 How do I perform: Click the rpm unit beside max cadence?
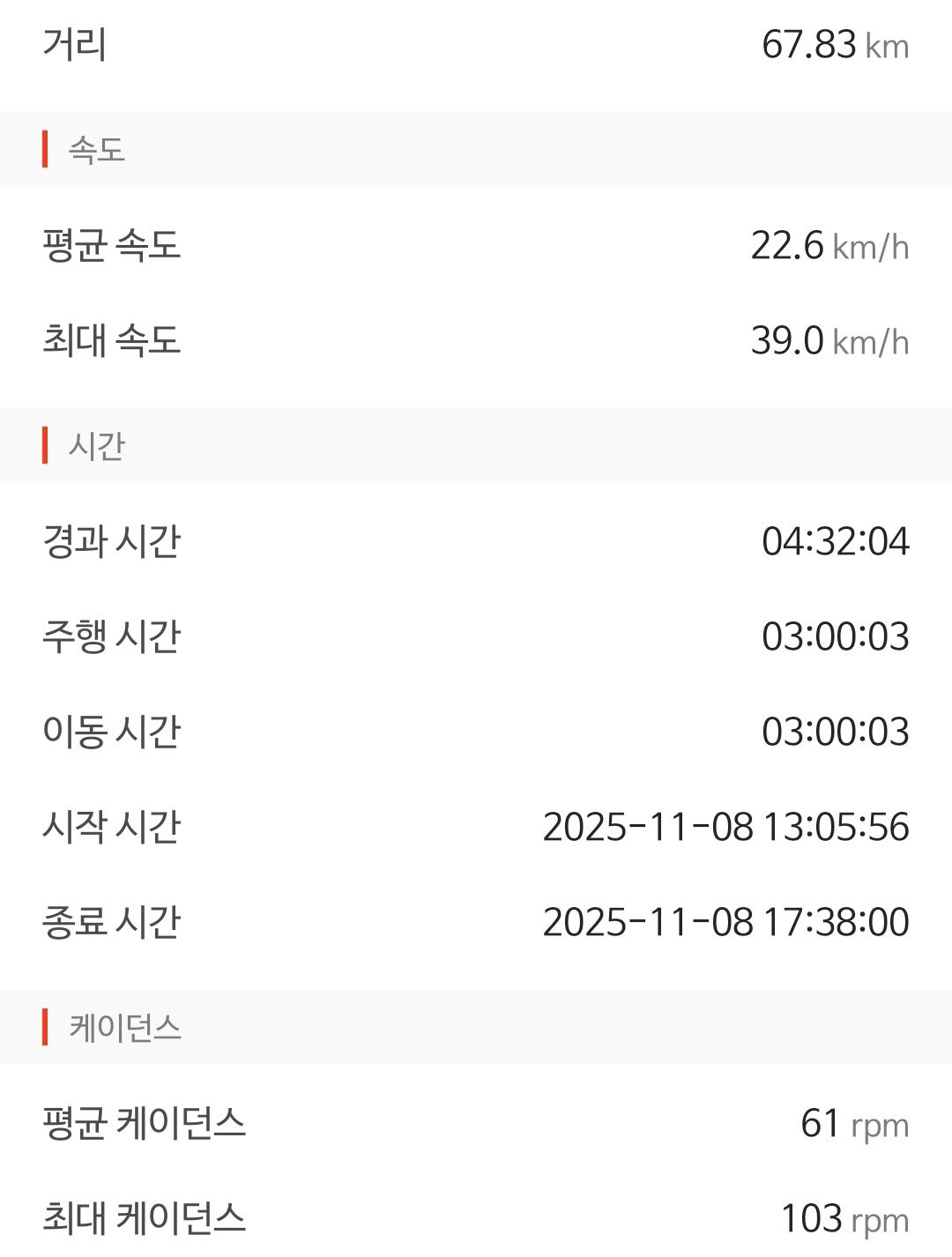click(879, 1223)
